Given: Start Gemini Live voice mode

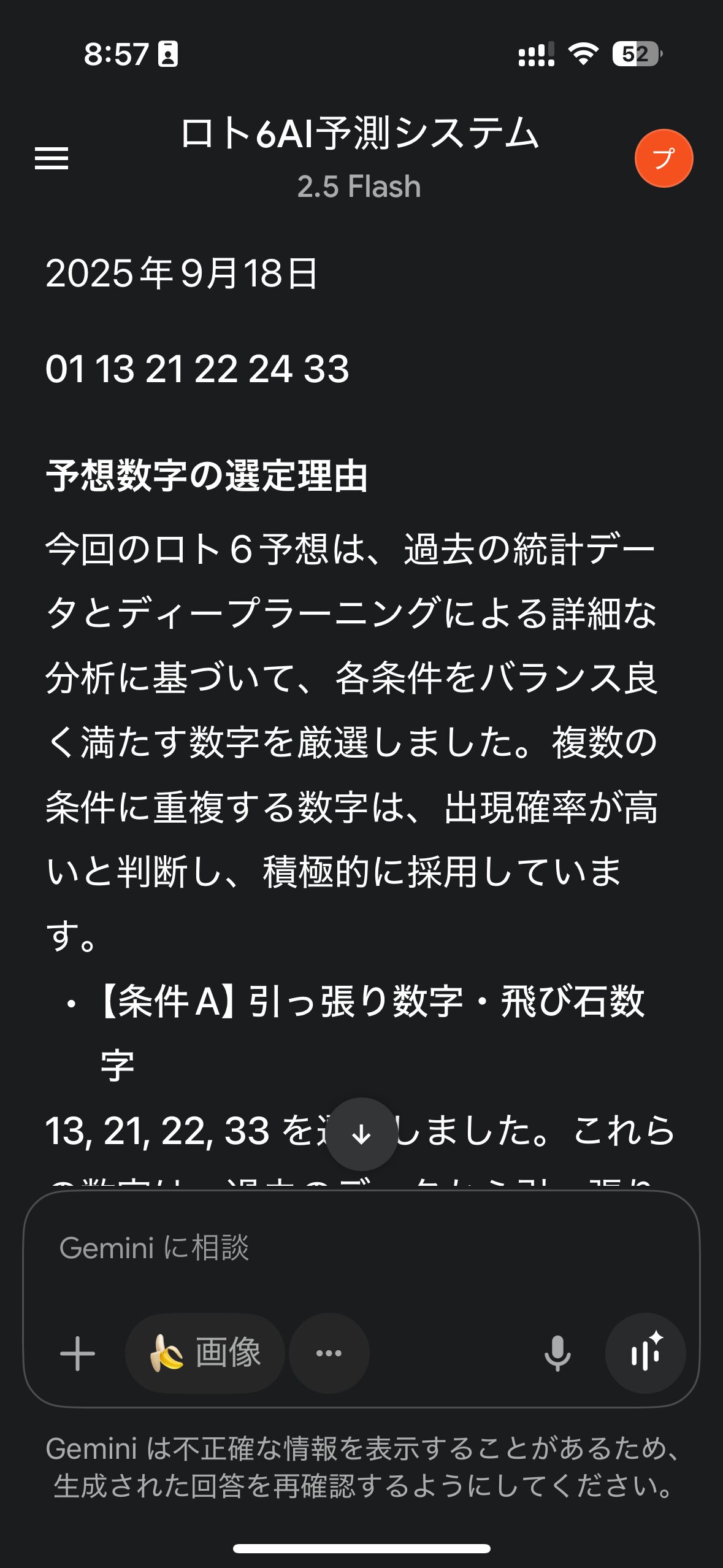Looking at the screenshot, I should pyautogui.click(x=645, y=1353).
